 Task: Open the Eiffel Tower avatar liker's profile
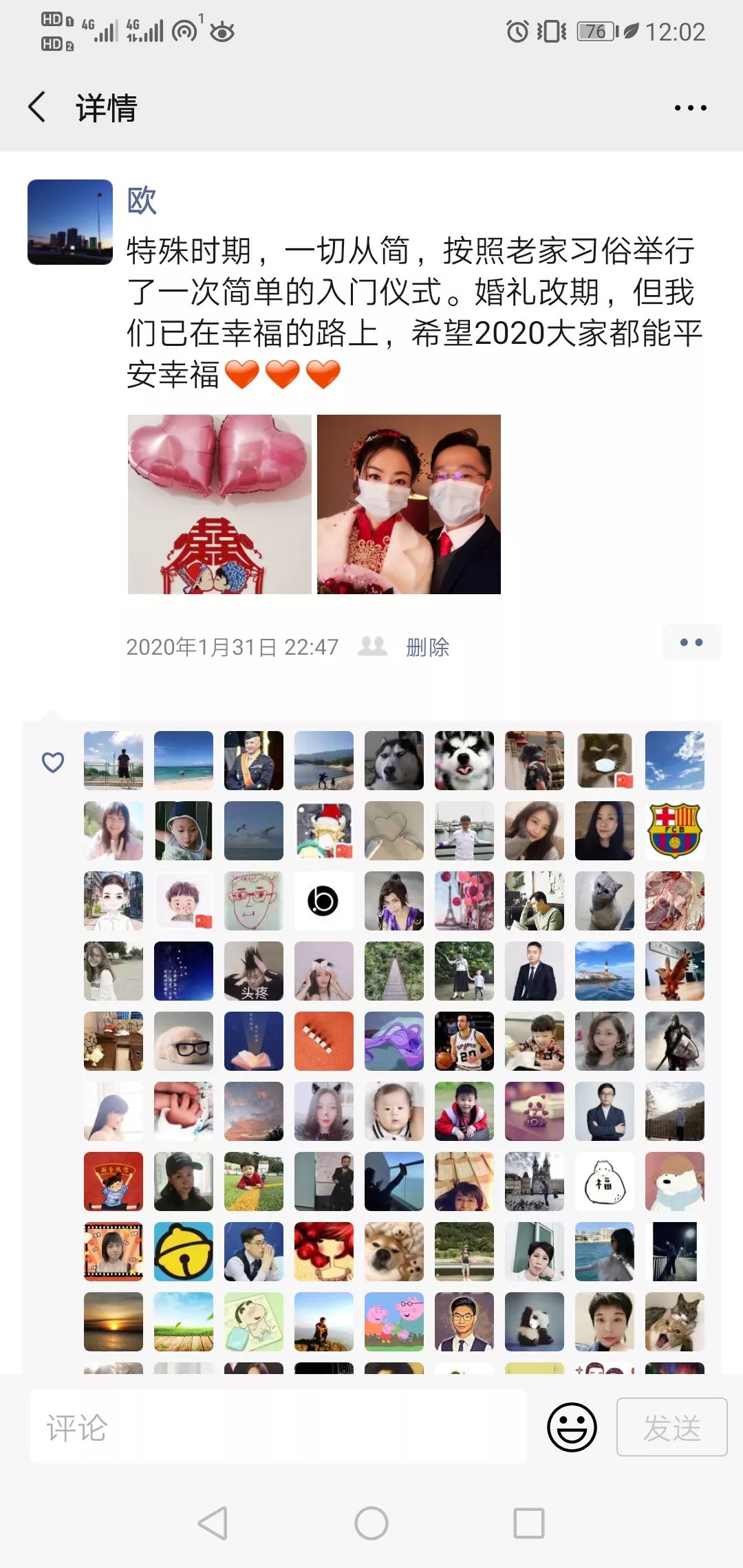[464, 901]
